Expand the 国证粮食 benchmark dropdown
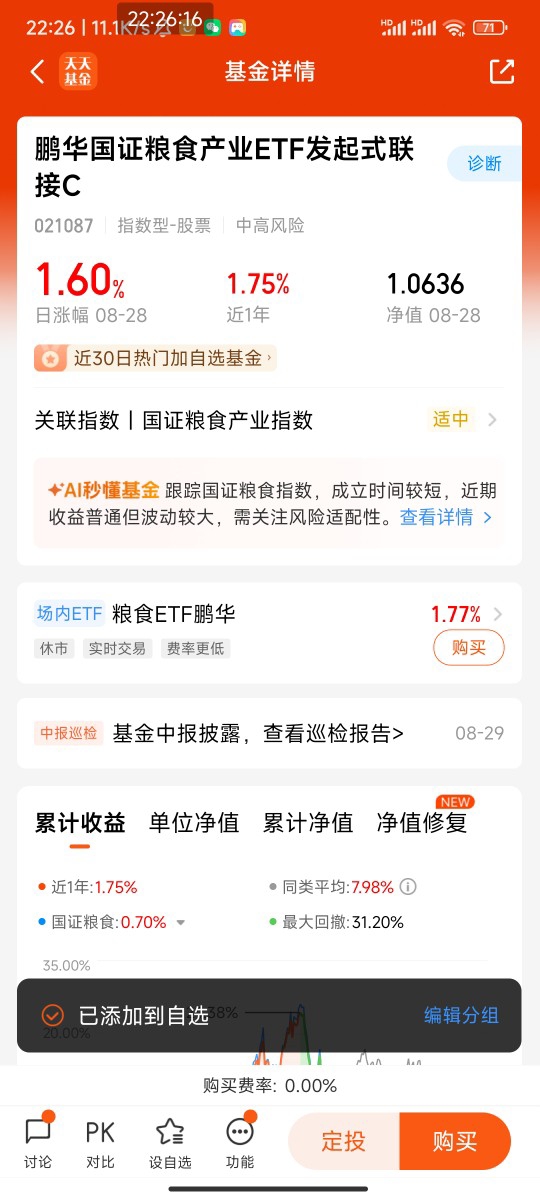The image size is (540, 1200). pos(181,923)
